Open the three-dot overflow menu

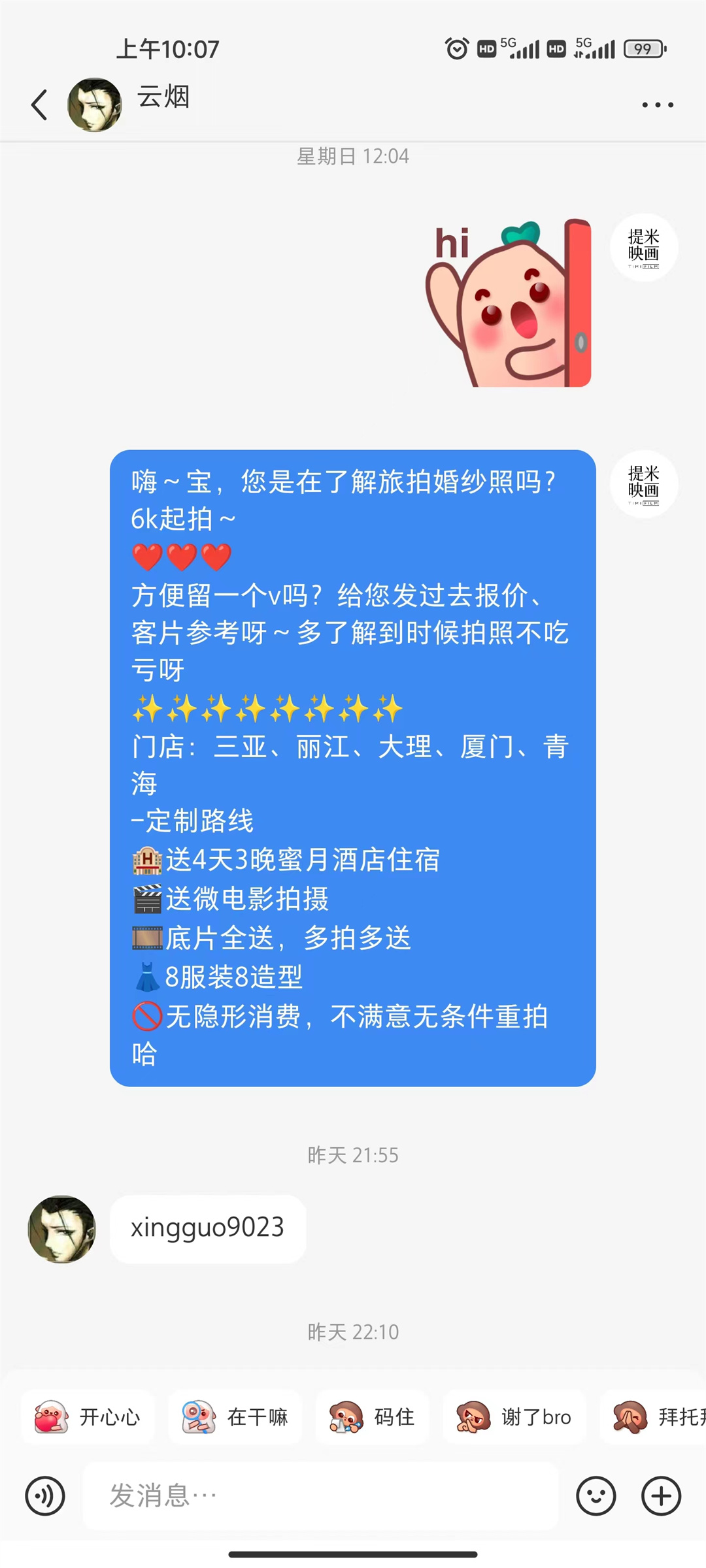pos(657,105)
